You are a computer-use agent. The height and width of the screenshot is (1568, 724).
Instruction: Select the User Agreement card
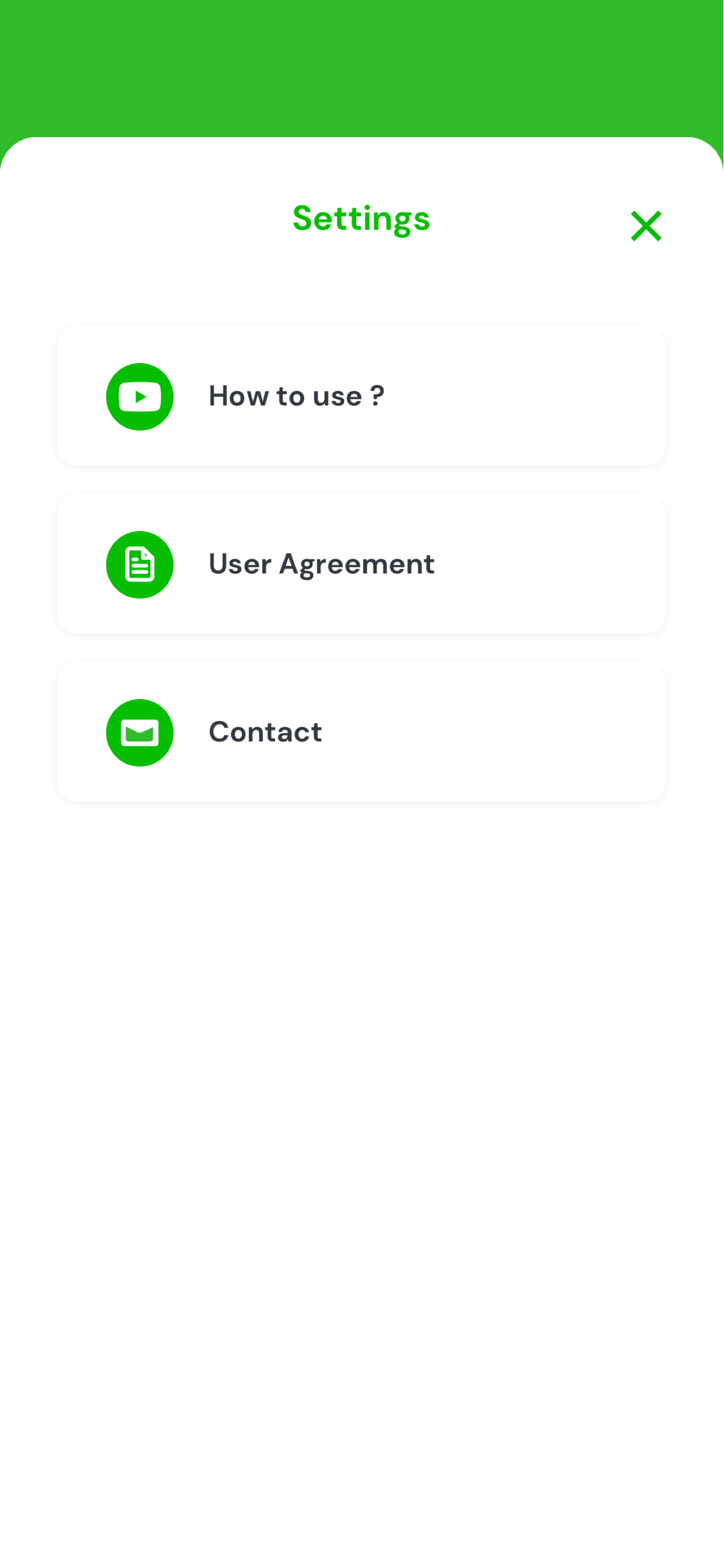click(x=361, y=563)
